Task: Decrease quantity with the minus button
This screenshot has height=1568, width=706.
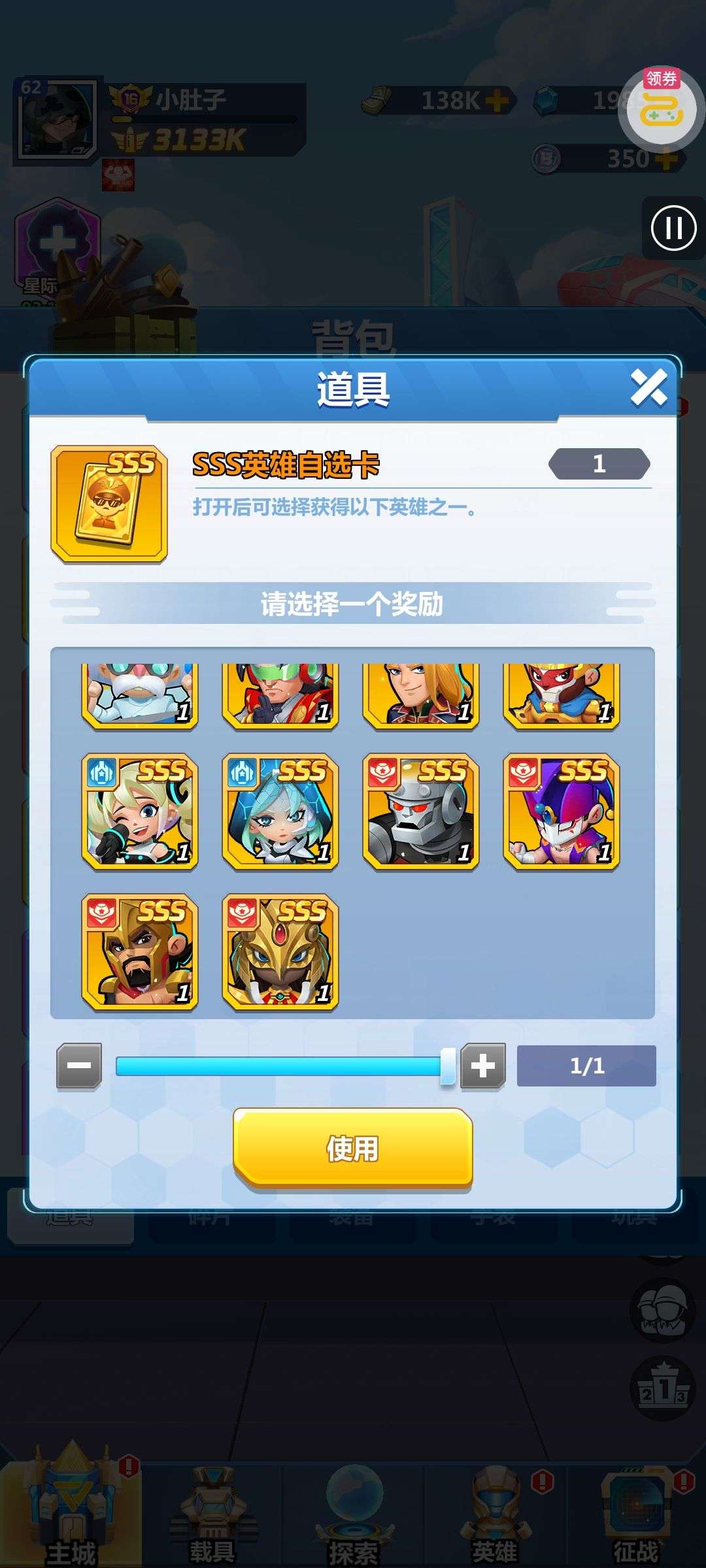Action: click(x=79, y=1066)
